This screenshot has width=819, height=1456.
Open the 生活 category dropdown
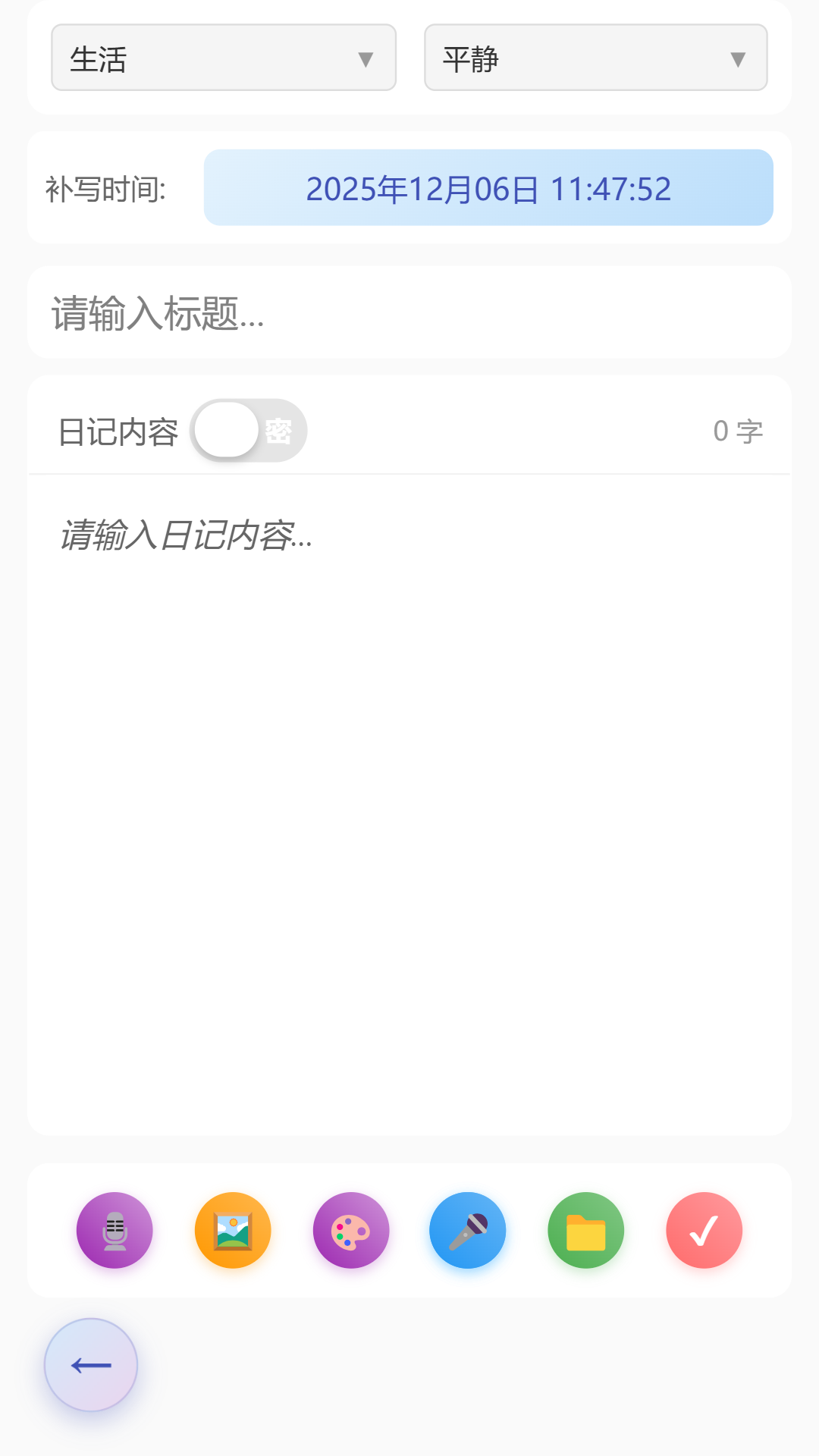[x=223, y=58]
